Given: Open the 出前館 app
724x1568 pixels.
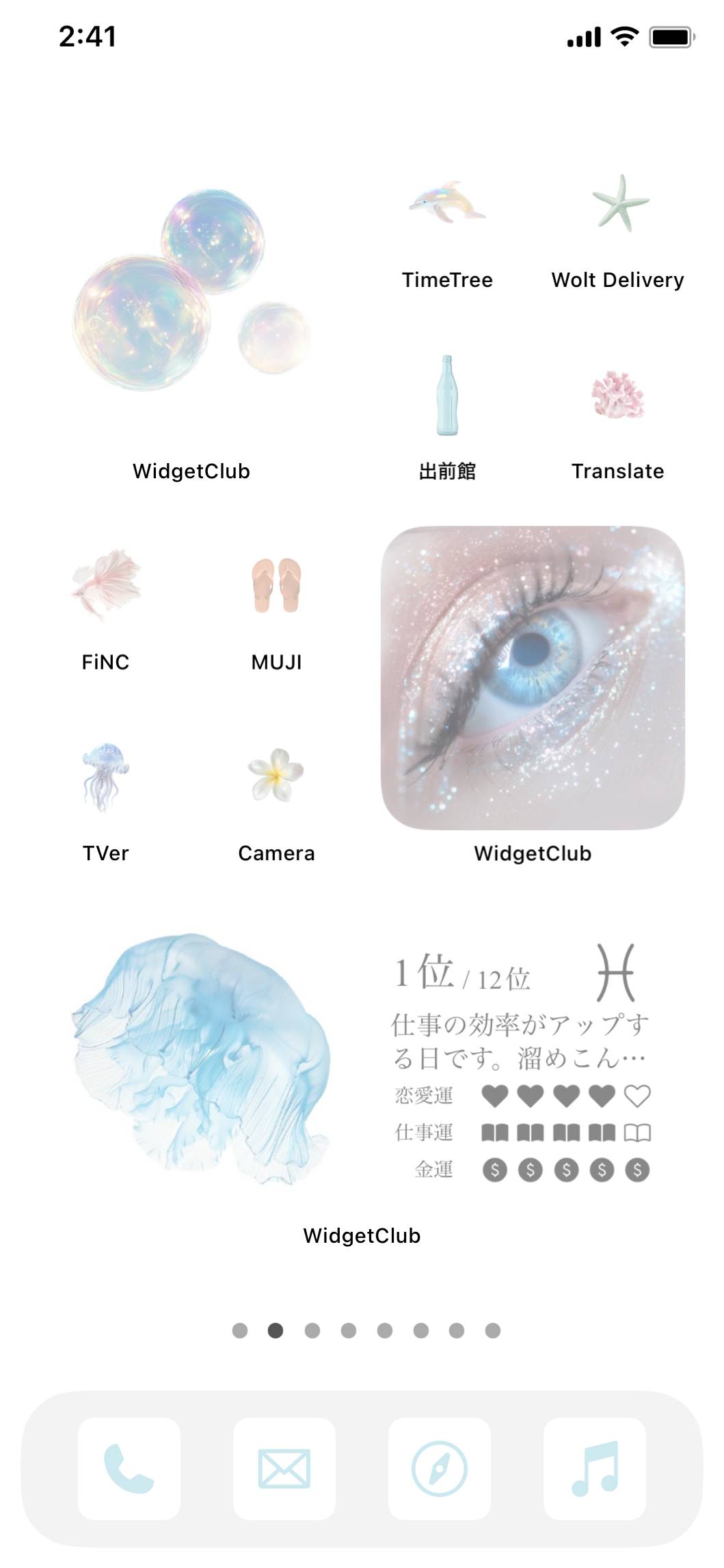Looking at the screenshot, I should coord(447,395).
